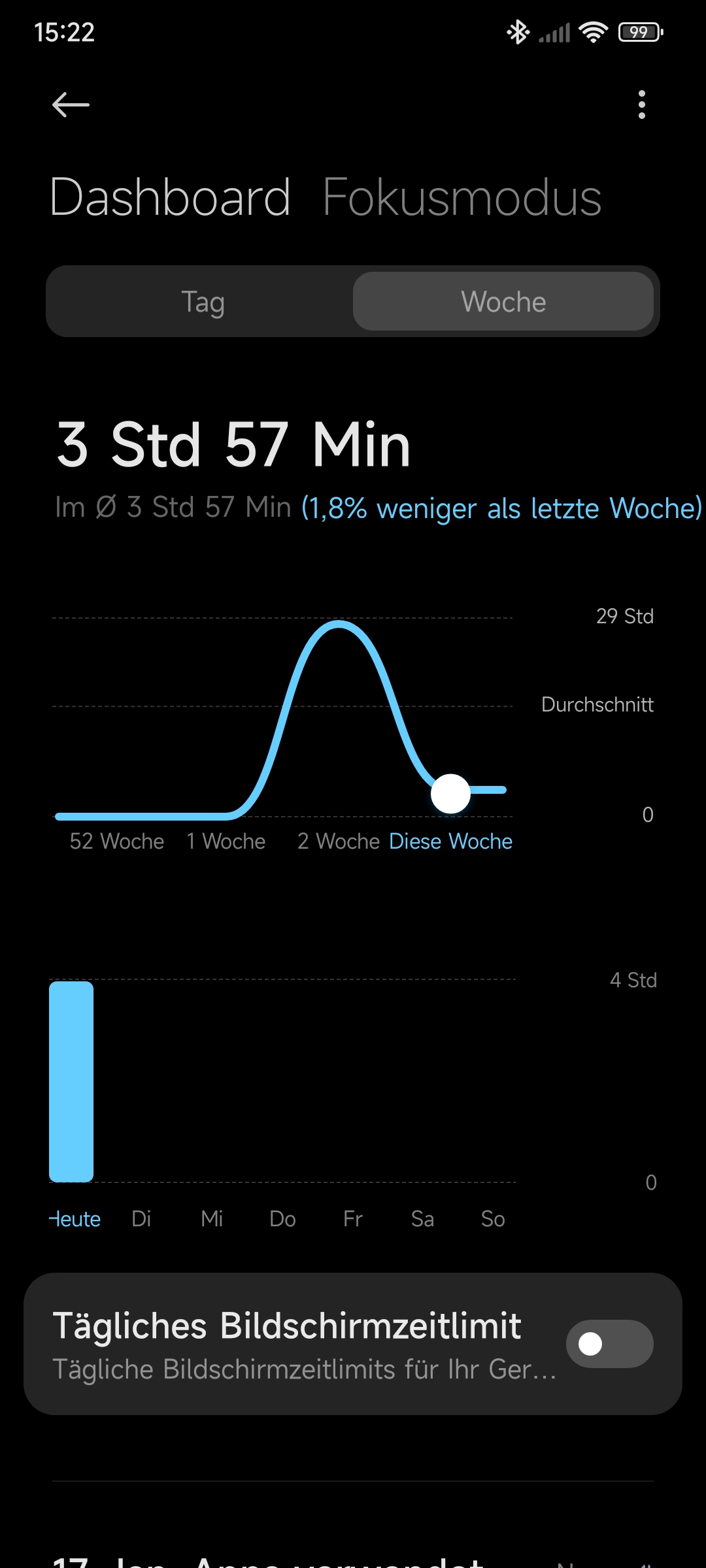Enable Tägliches Bildschirmzeitlimit switch
The width and height of the screenshot is (706, 1568).
[609, 1344]
